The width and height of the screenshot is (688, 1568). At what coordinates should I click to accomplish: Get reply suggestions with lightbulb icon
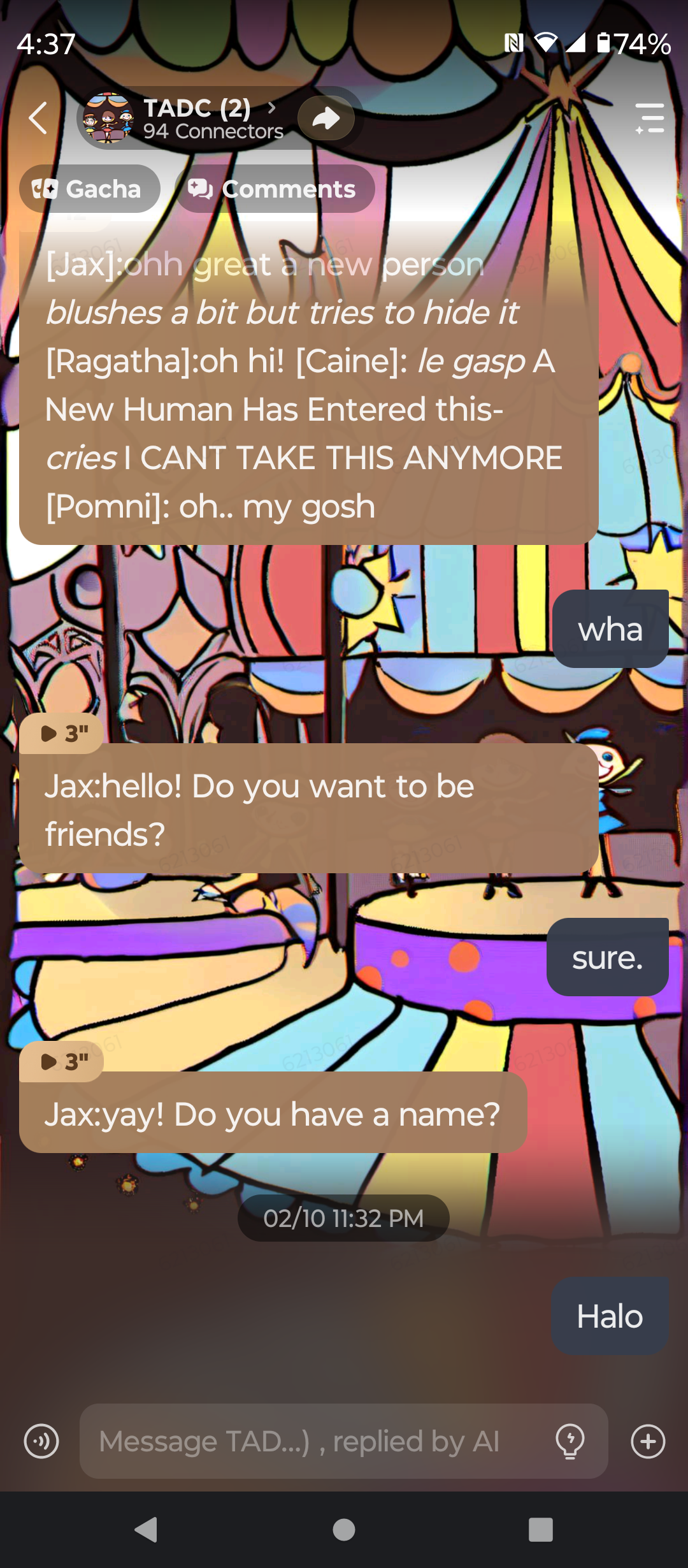pos(570,1441)
